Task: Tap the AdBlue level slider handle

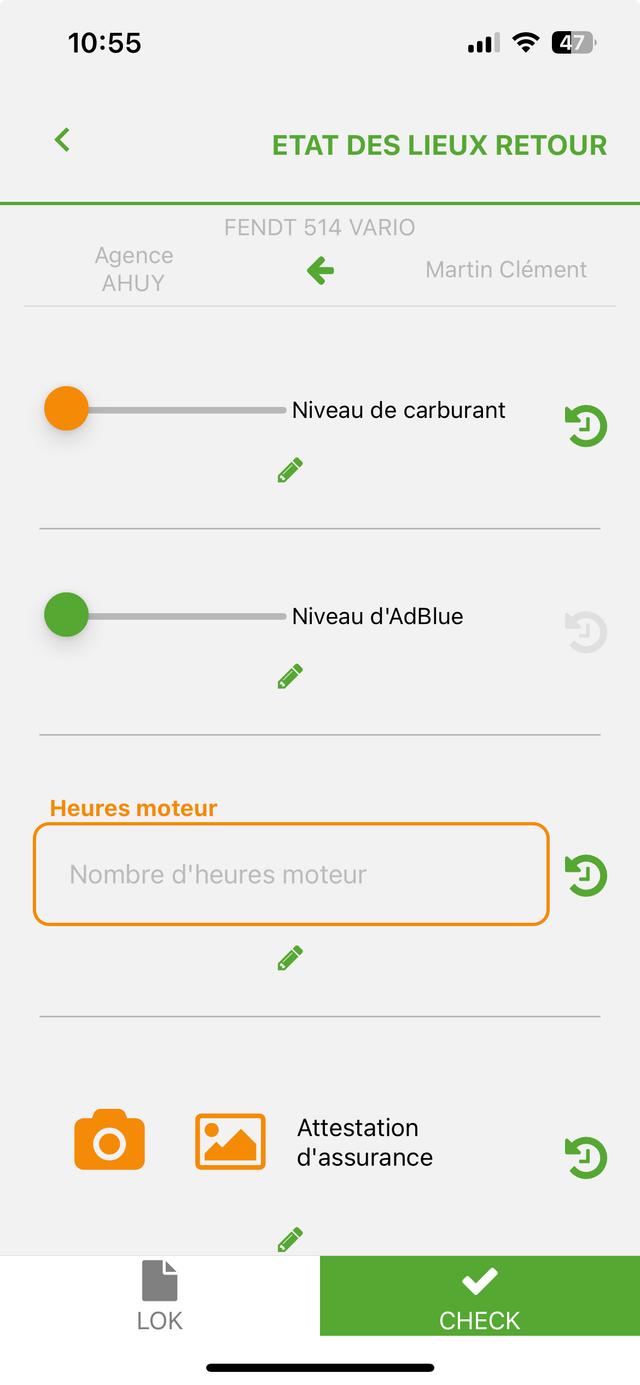Action: tap(66, 615)
